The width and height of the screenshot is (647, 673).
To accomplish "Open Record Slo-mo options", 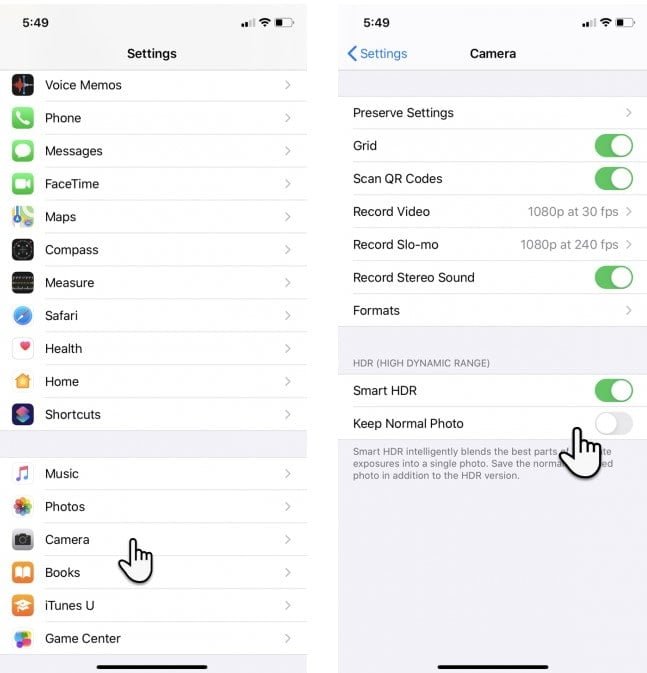I will (x=492, y=245).
